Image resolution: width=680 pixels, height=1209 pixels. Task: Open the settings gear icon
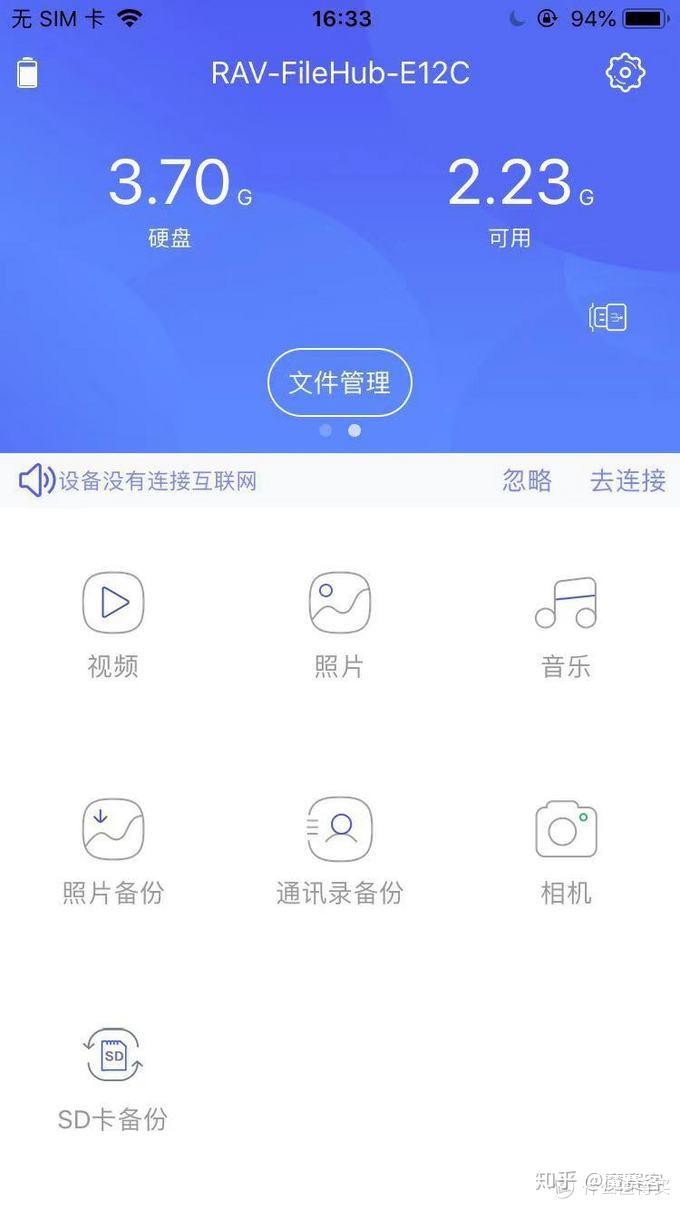pyautogui.click(x=625, y=73)
